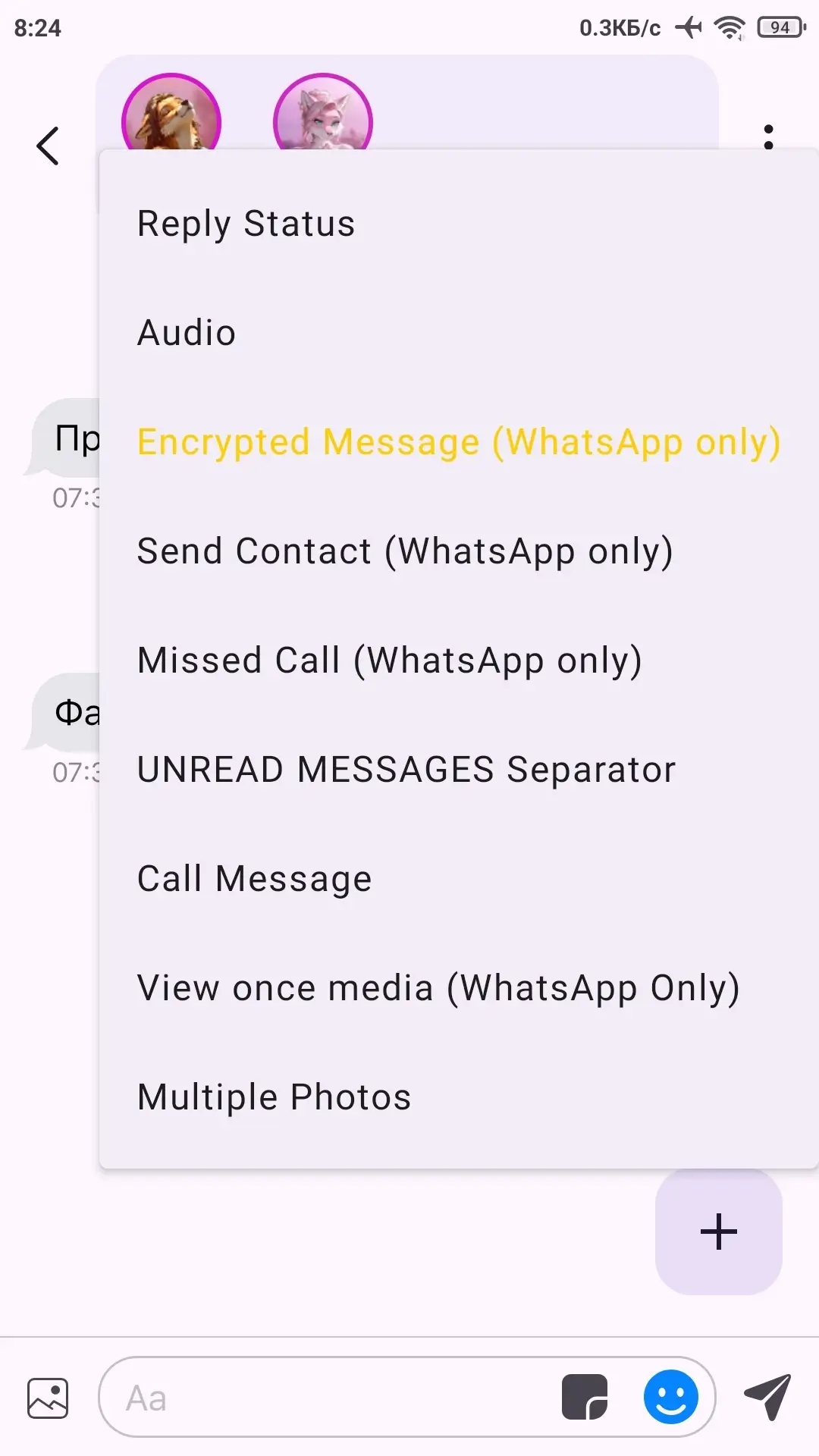Image resolution: width=819 pixels, height=1456 pixels.
Task: Choose the Multiple Photos option
Action: tap(275, 1097)
